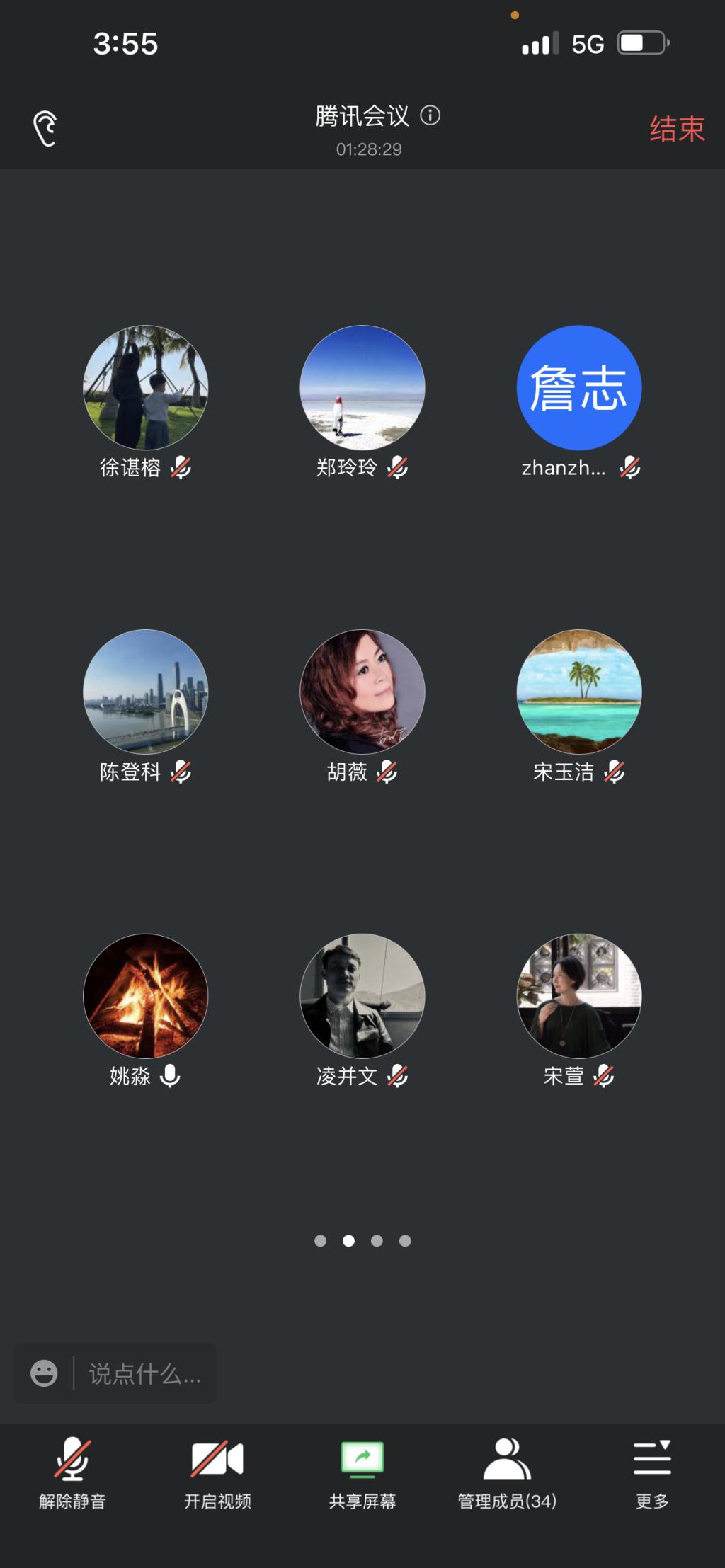This screenshot has height=1568, width=725.
Task: Tap 宋萱's participant avatar
Action: pyautogui.click(x=579, y=996)
